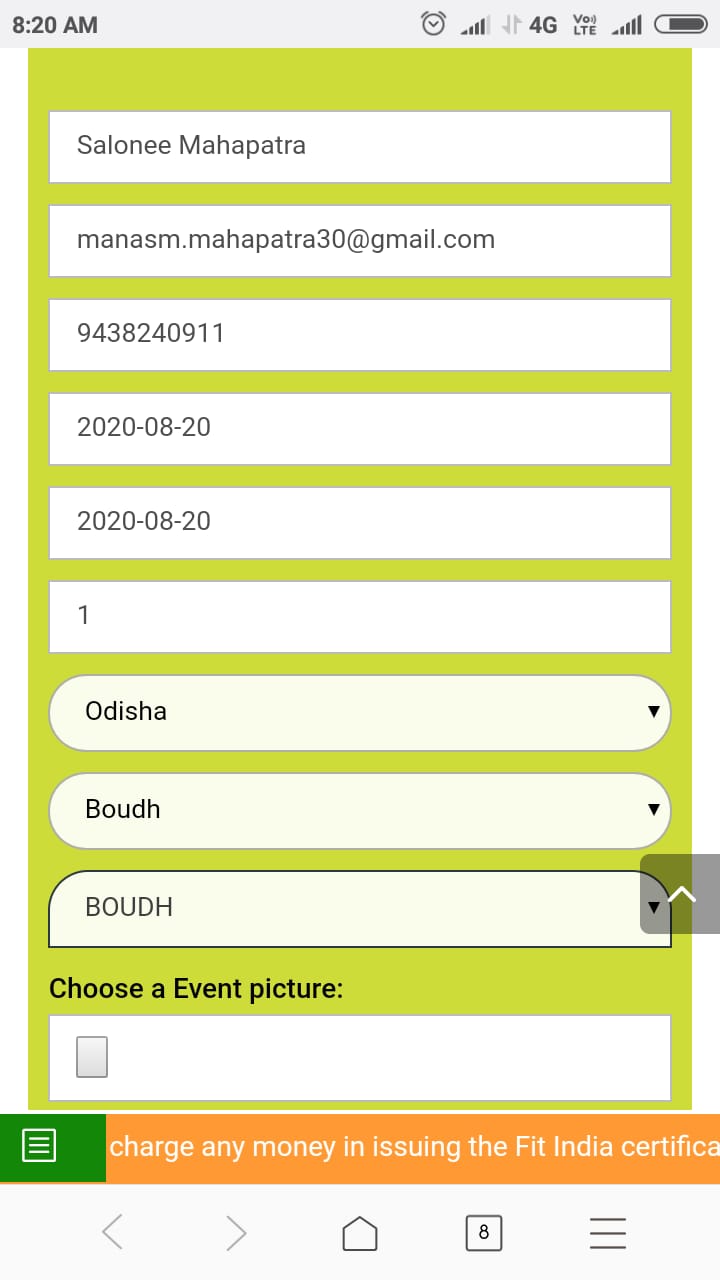Open the green menu icon at bottom left
Screen dimensions: 720x1280
click(x=39, y=1145)
